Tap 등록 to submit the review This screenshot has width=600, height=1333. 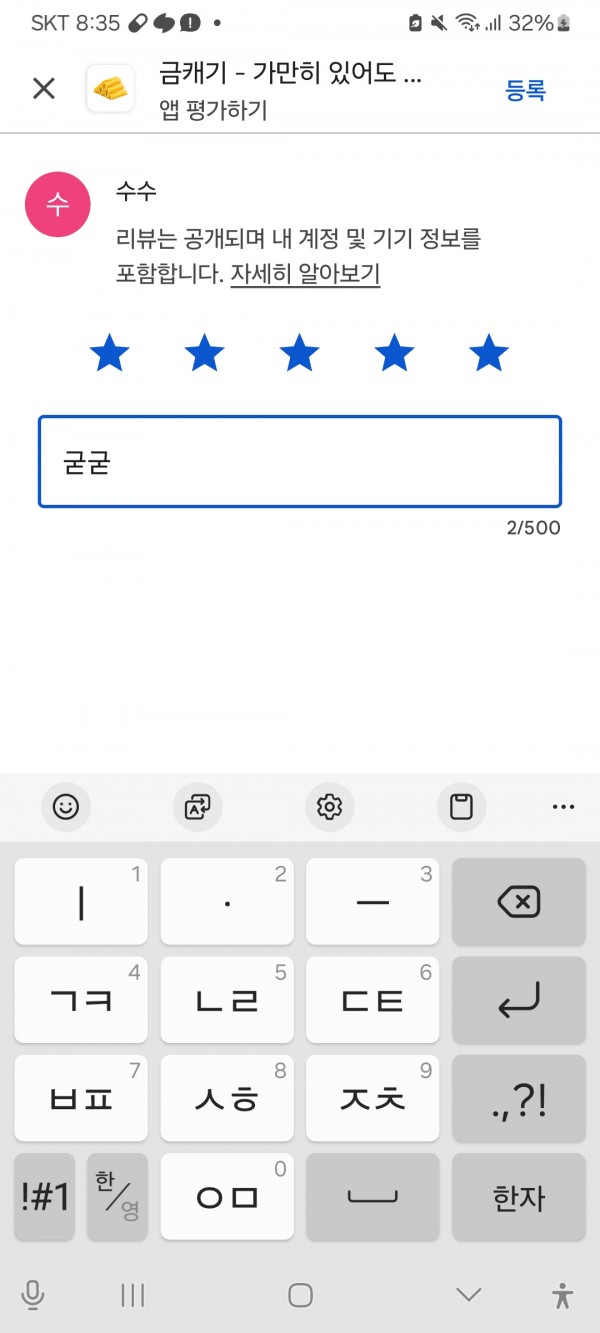click(x=525, y=90)
